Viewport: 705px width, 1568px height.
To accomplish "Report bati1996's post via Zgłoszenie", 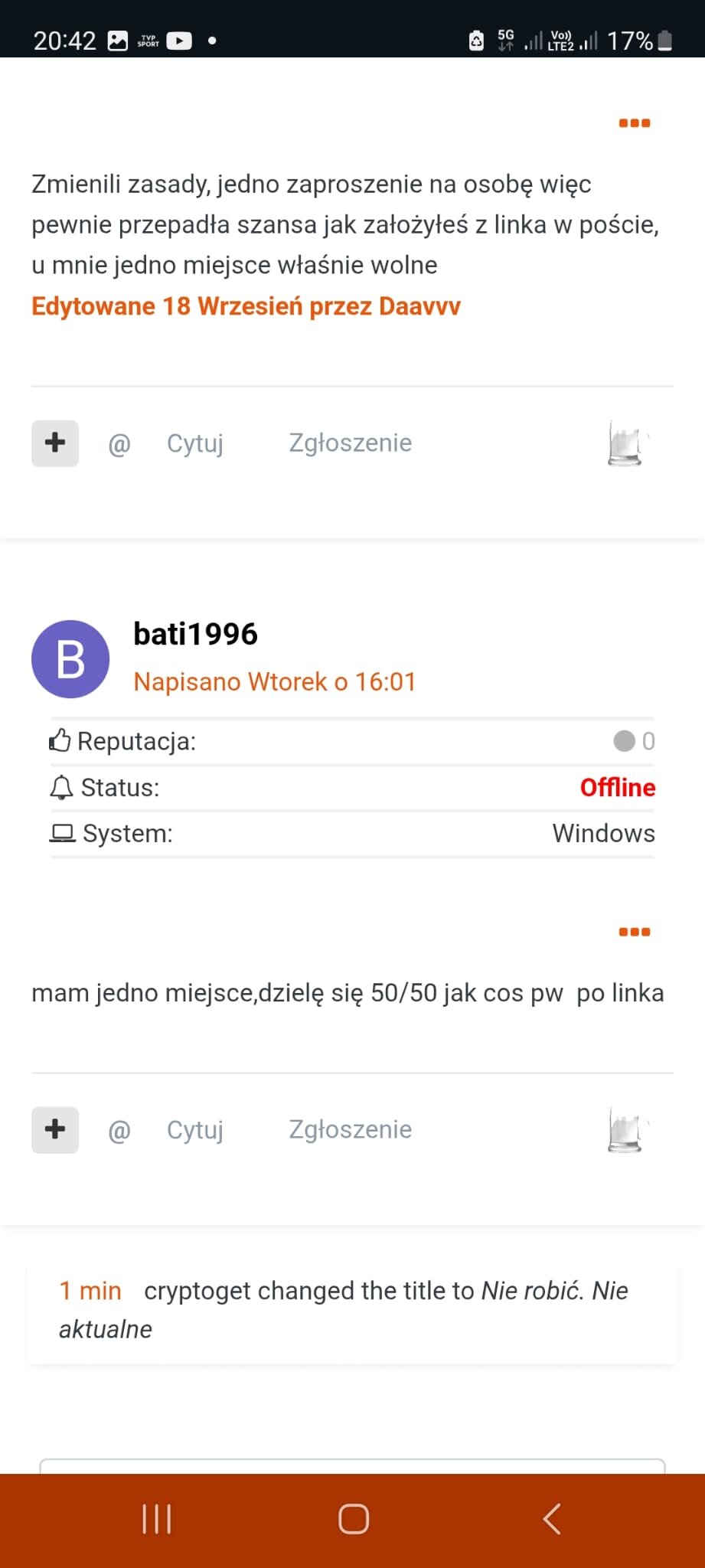I will [350, 1130].
